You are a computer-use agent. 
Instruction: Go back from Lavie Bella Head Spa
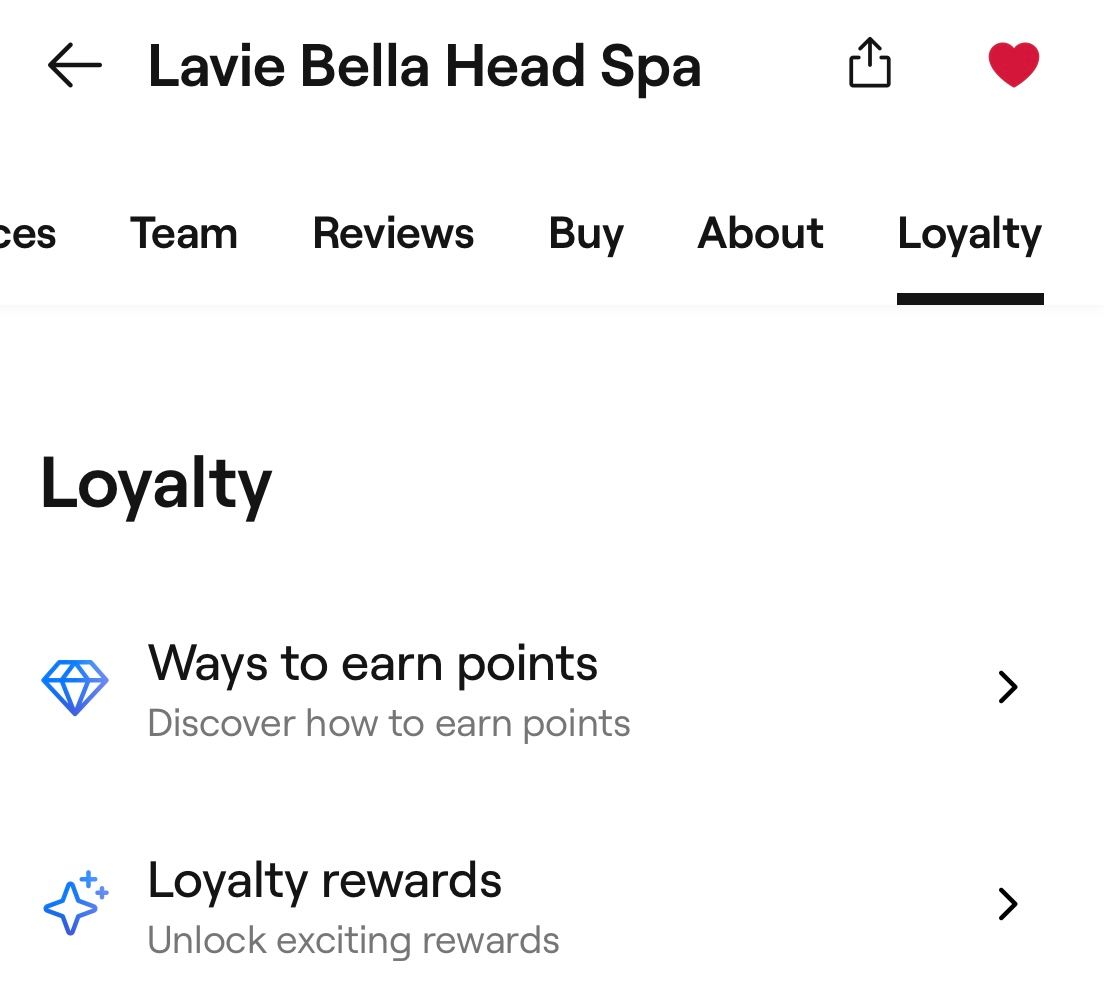pyautogui.click(x=75, y=67)
